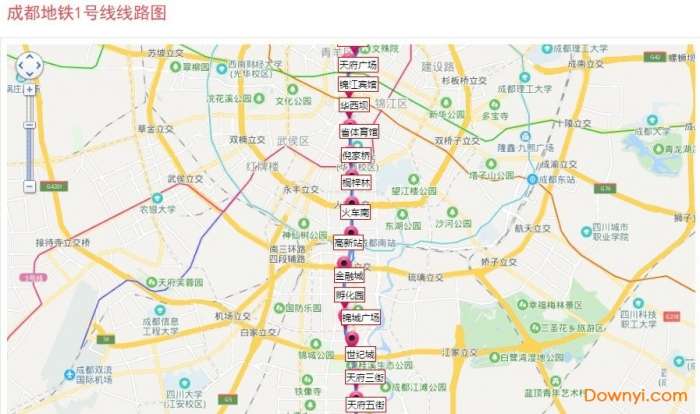Zoom out with the minus button
700x414 pixels.
pos(30,185)
